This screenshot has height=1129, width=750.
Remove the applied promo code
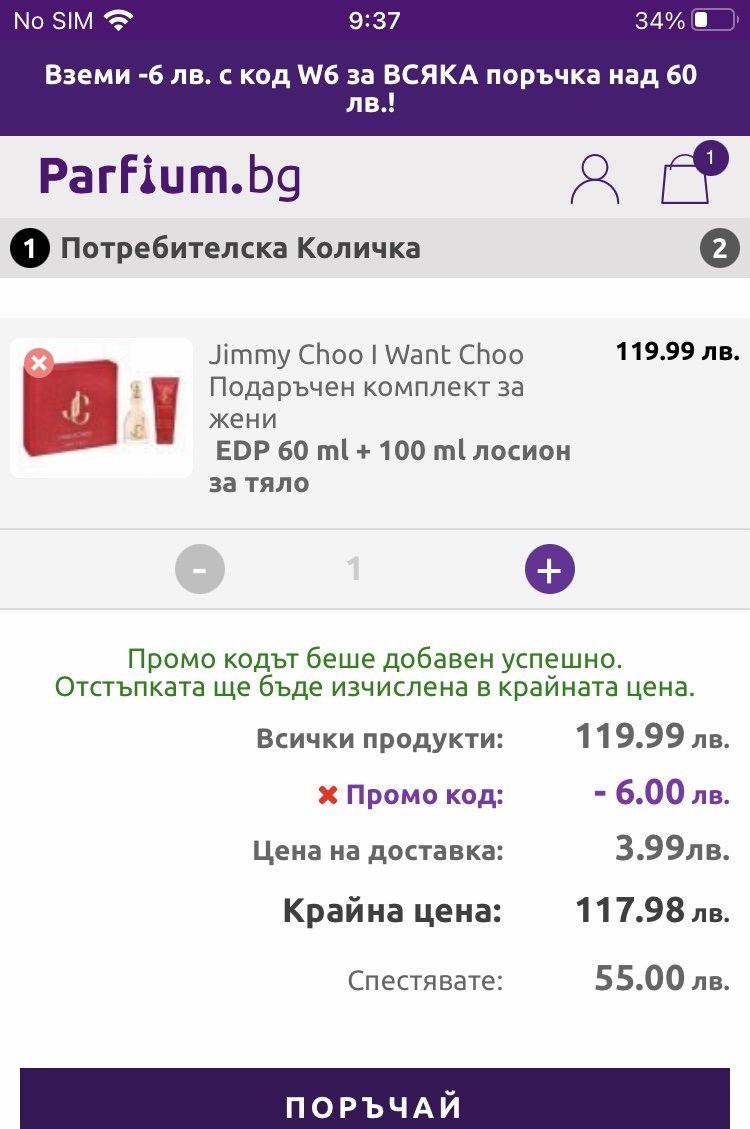point(327,796)
